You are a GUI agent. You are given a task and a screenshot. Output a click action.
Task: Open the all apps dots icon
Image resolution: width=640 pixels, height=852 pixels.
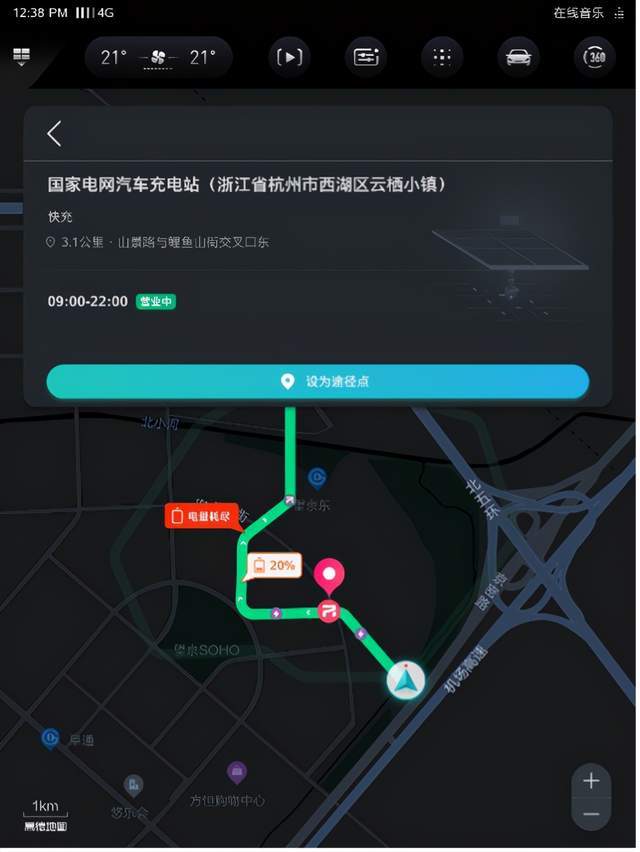pyautogui.click(x=442, y=57)
